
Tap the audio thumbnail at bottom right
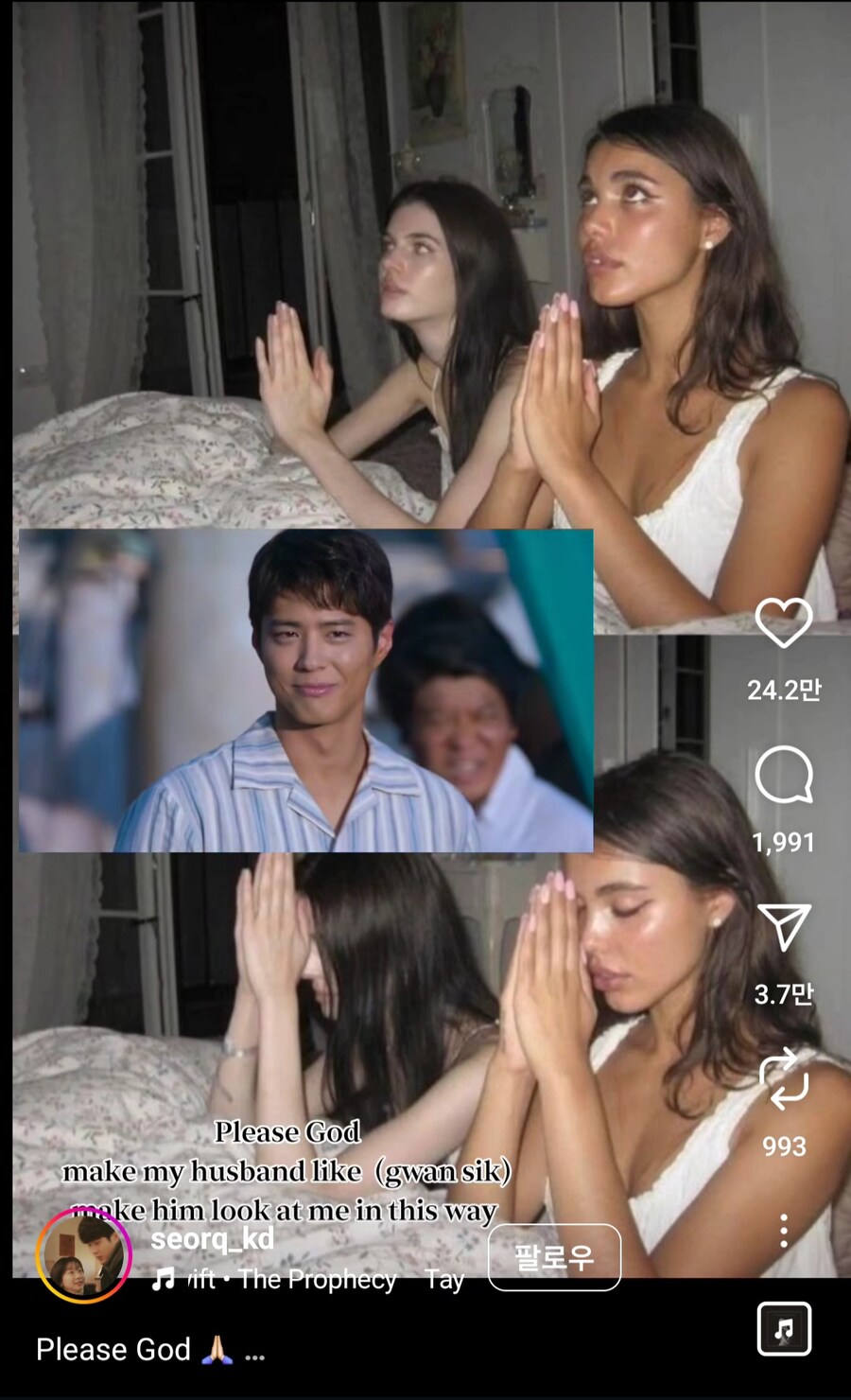tap(784, 1329)
